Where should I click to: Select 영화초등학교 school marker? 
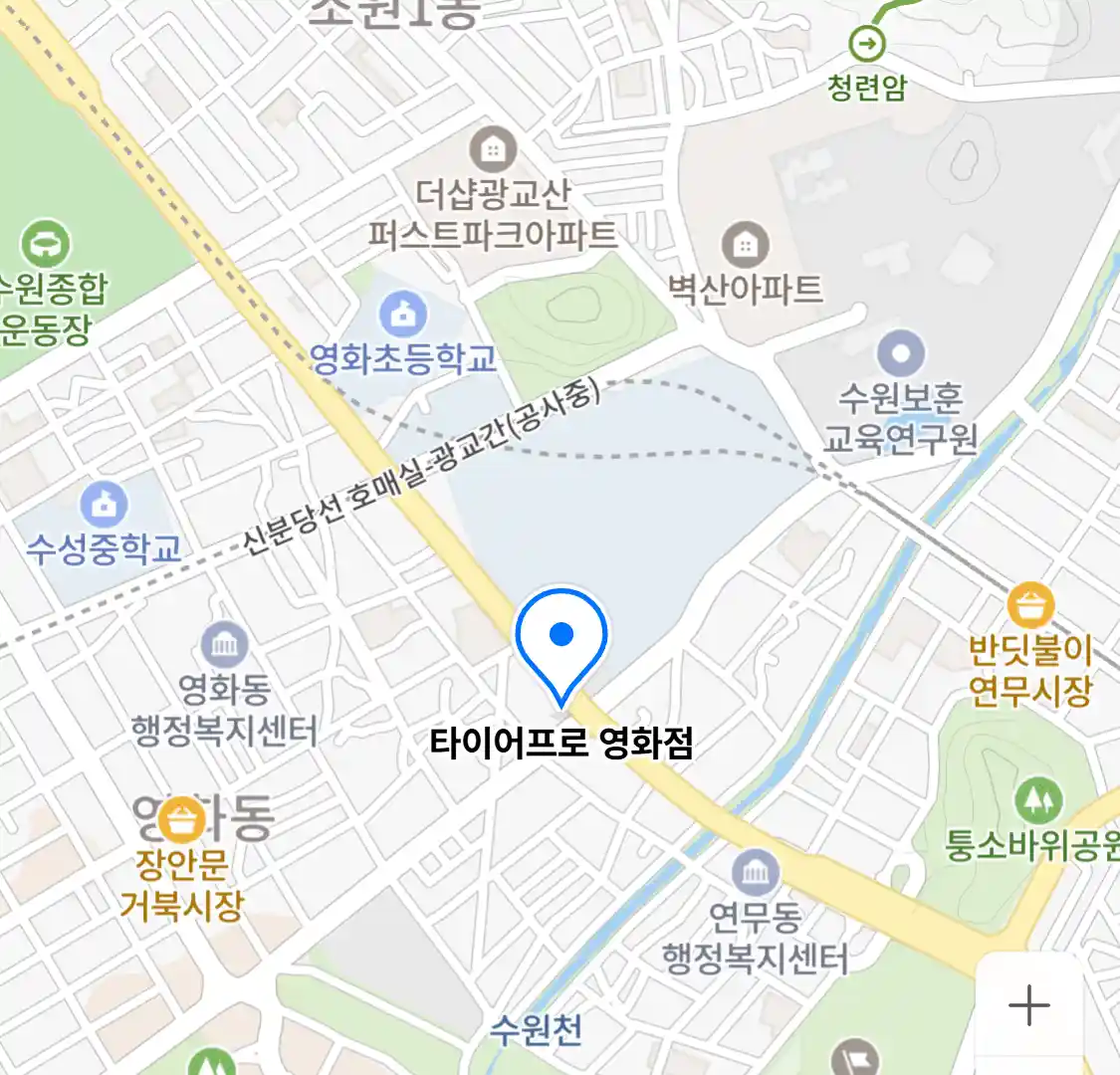click(x=403, y=317)
